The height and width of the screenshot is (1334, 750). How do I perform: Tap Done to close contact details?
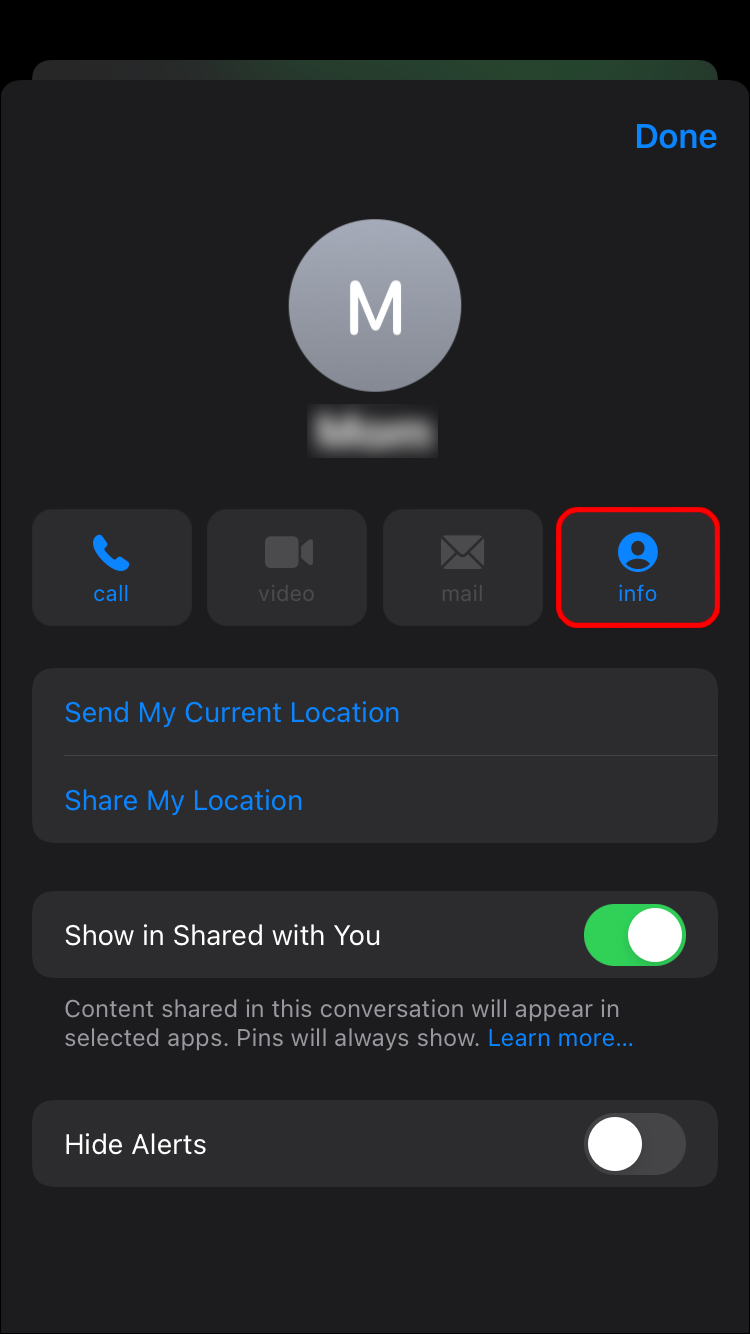coord(675,136)
